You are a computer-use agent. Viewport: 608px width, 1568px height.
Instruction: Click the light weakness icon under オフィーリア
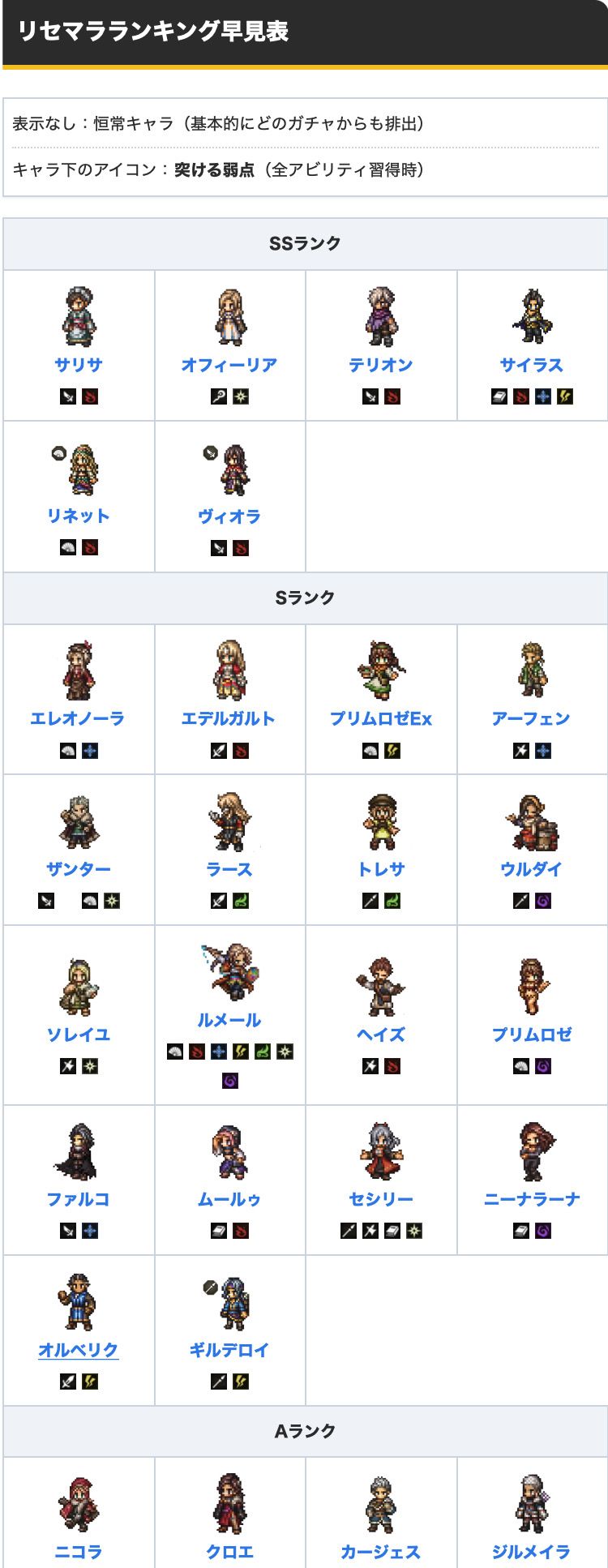240,397
